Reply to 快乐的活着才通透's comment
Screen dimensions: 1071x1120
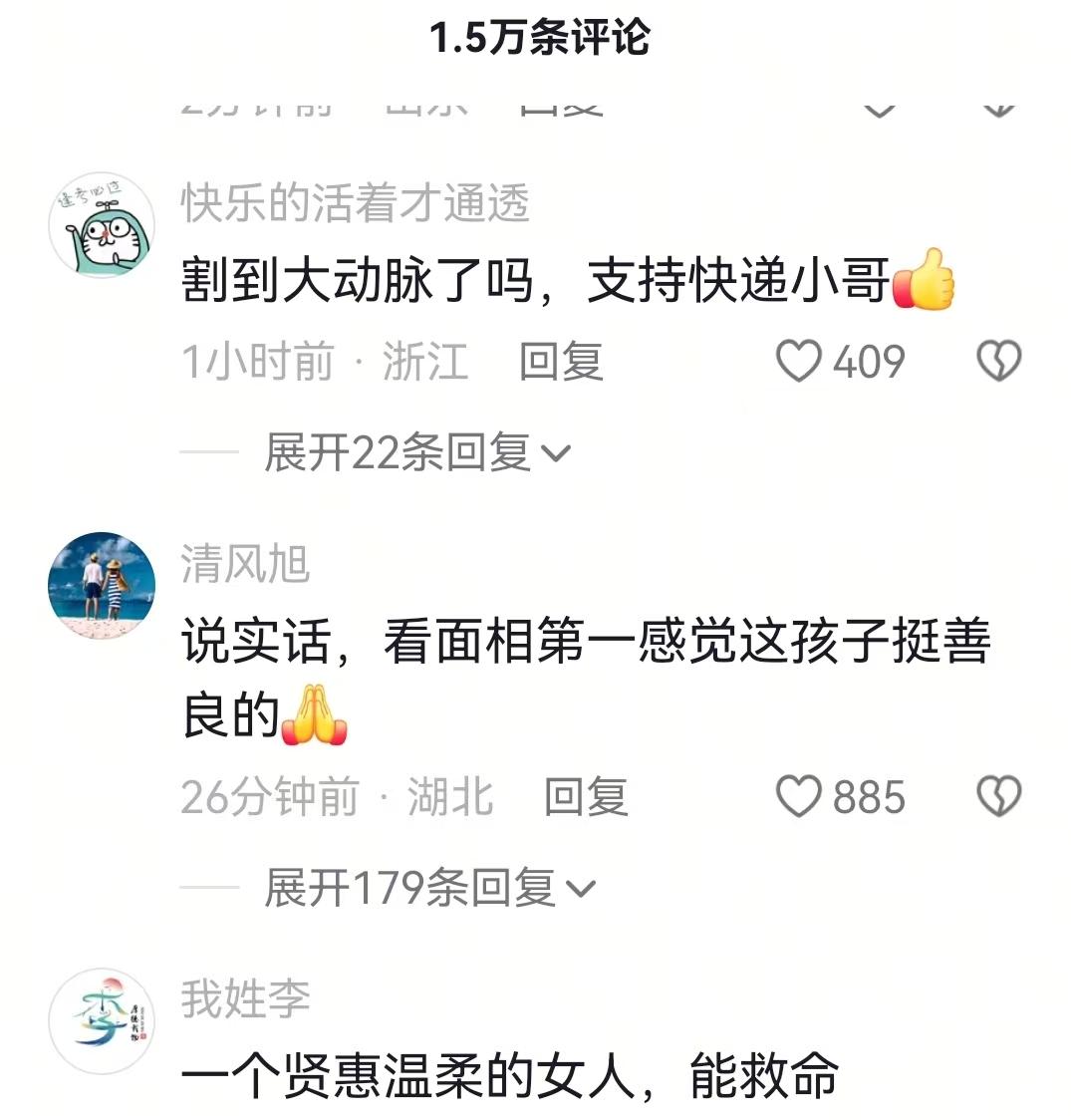tap(561, 361)
